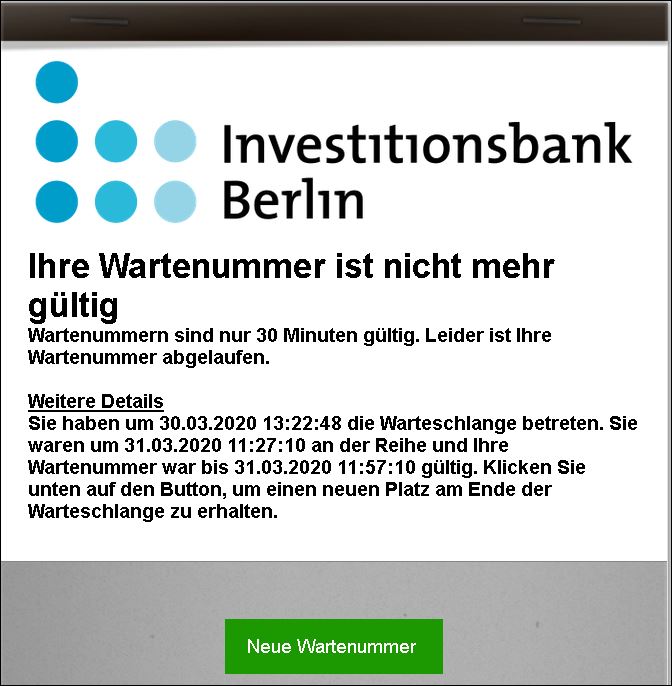The height and width of the screenshot is (686, 672).
Task: Request a new number via Neue Wartenummer
Action: [x=334, y=646]
